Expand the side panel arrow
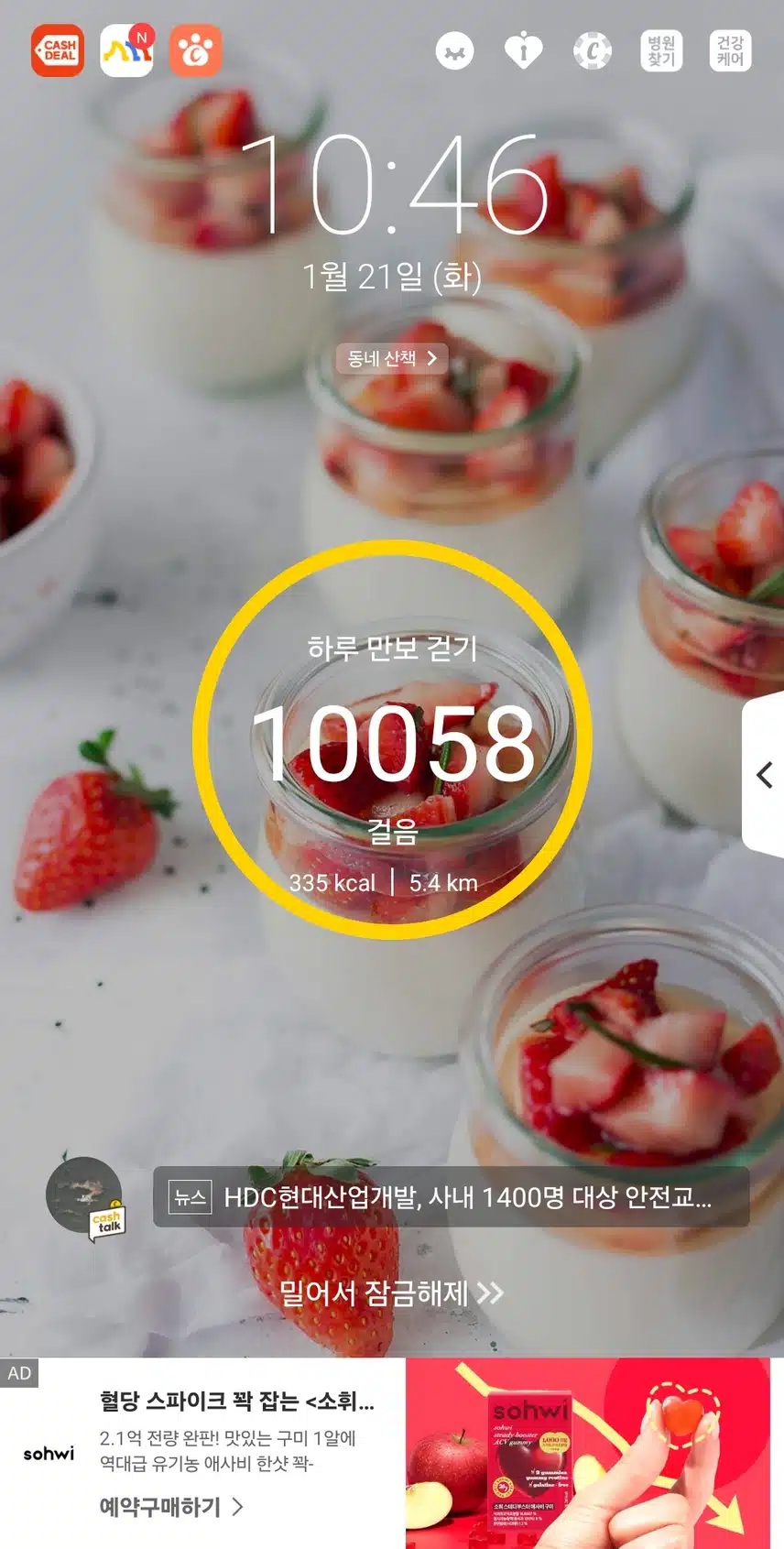This screenshot has width=784, height=1549. point(764,775)
